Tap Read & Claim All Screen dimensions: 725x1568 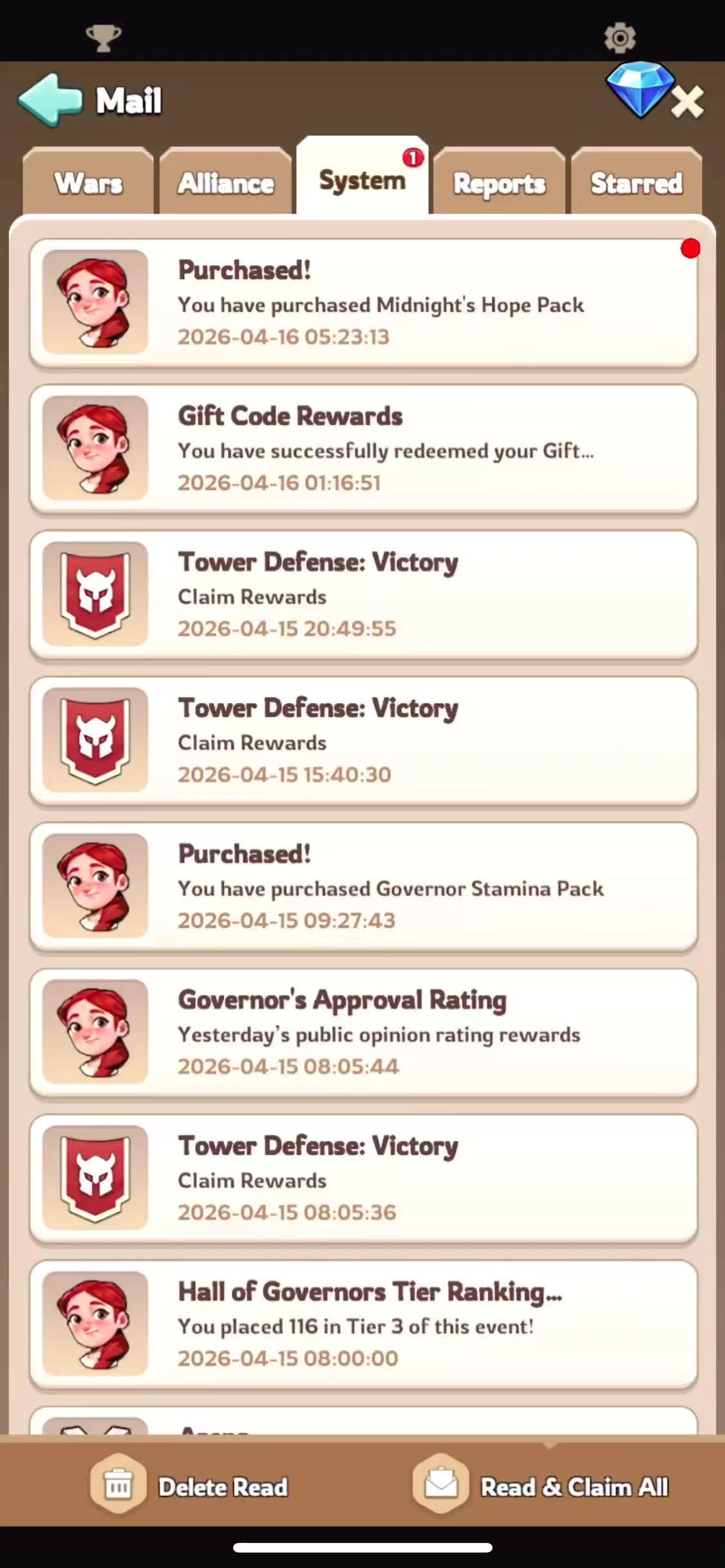(541, 1487)
